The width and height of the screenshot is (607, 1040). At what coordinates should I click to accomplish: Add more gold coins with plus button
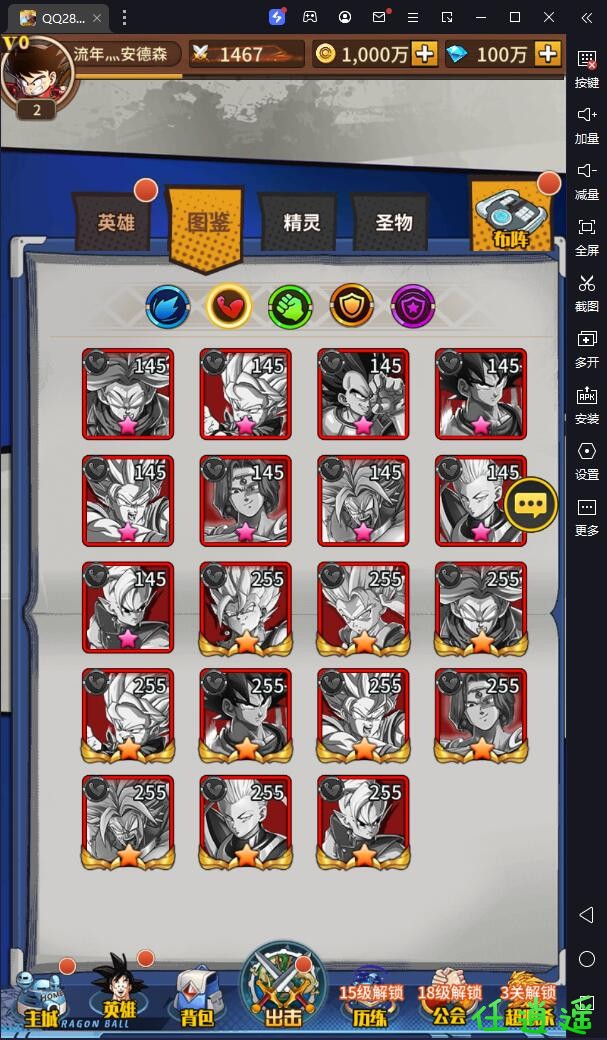click(425, 54)
